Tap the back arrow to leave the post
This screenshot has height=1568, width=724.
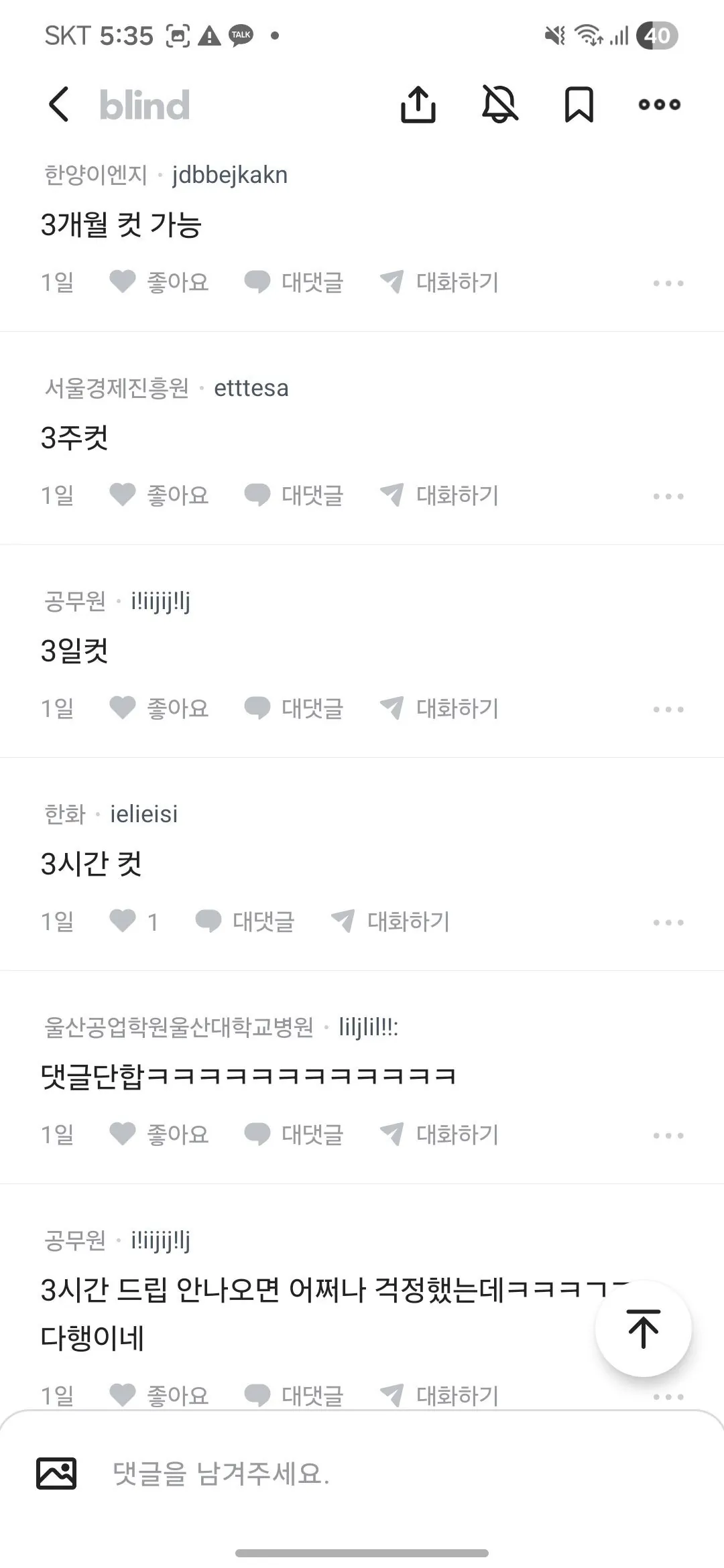[59, 105]
